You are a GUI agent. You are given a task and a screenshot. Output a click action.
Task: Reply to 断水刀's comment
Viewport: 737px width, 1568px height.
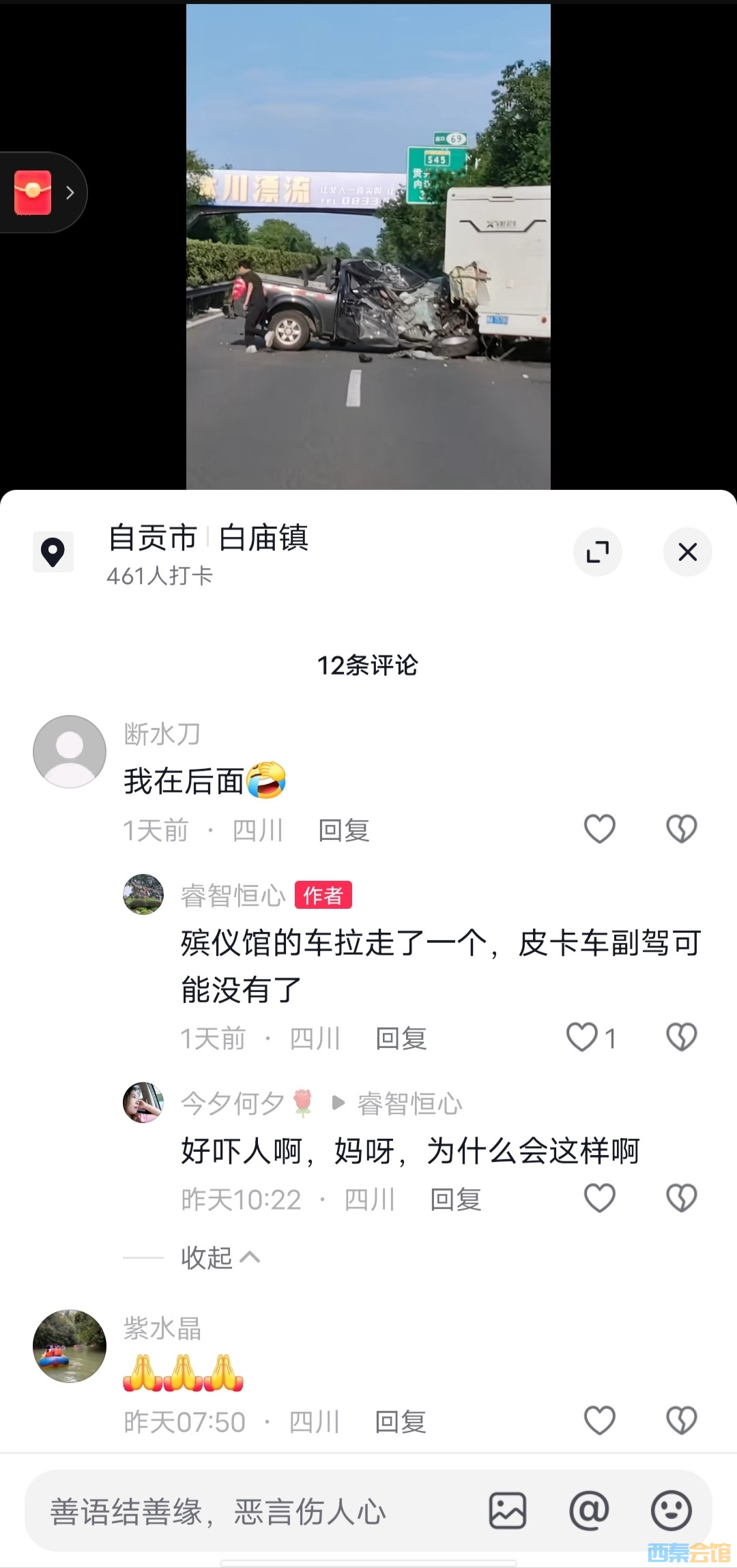[343, 830]
